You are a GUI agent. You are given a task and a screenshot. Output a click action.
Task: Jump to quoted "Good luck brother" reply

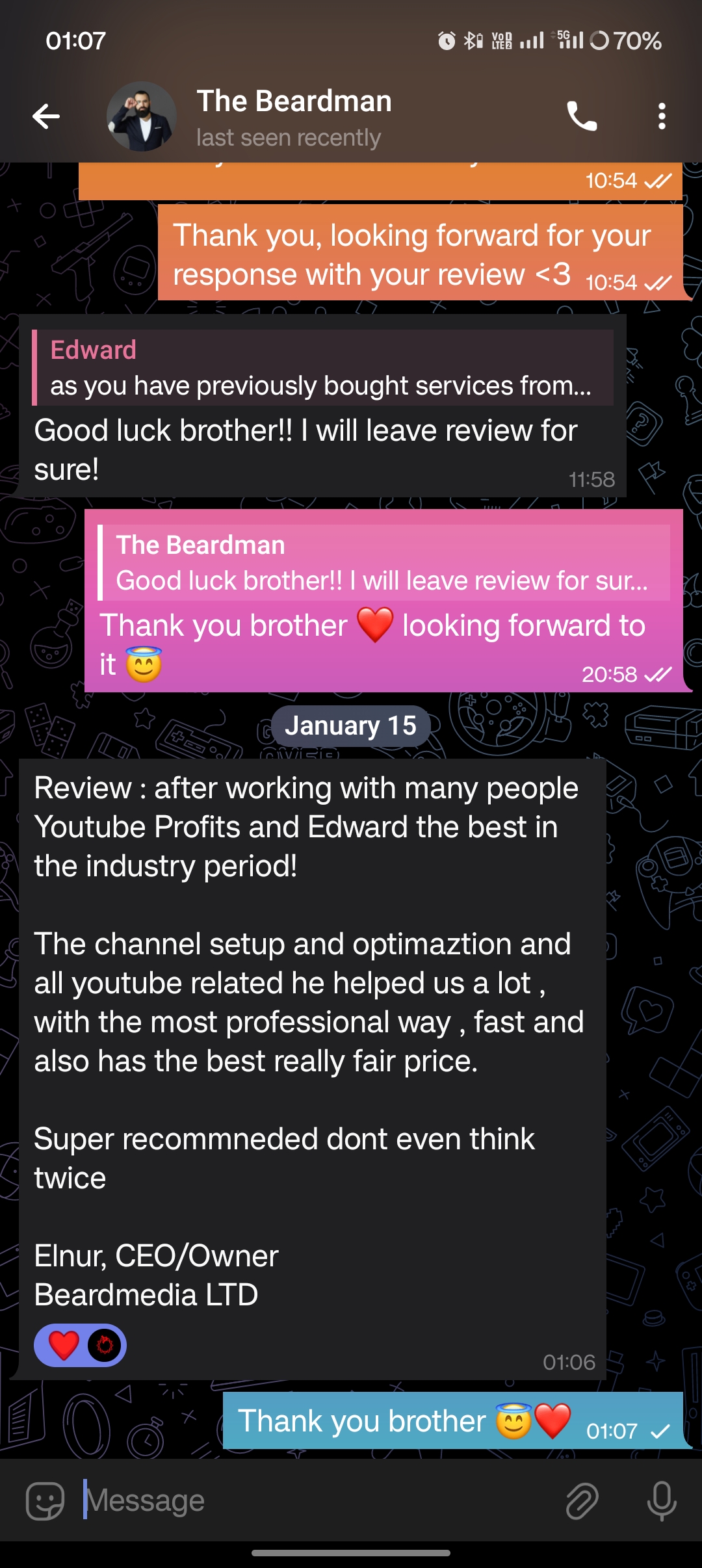(x=383, y=563)
